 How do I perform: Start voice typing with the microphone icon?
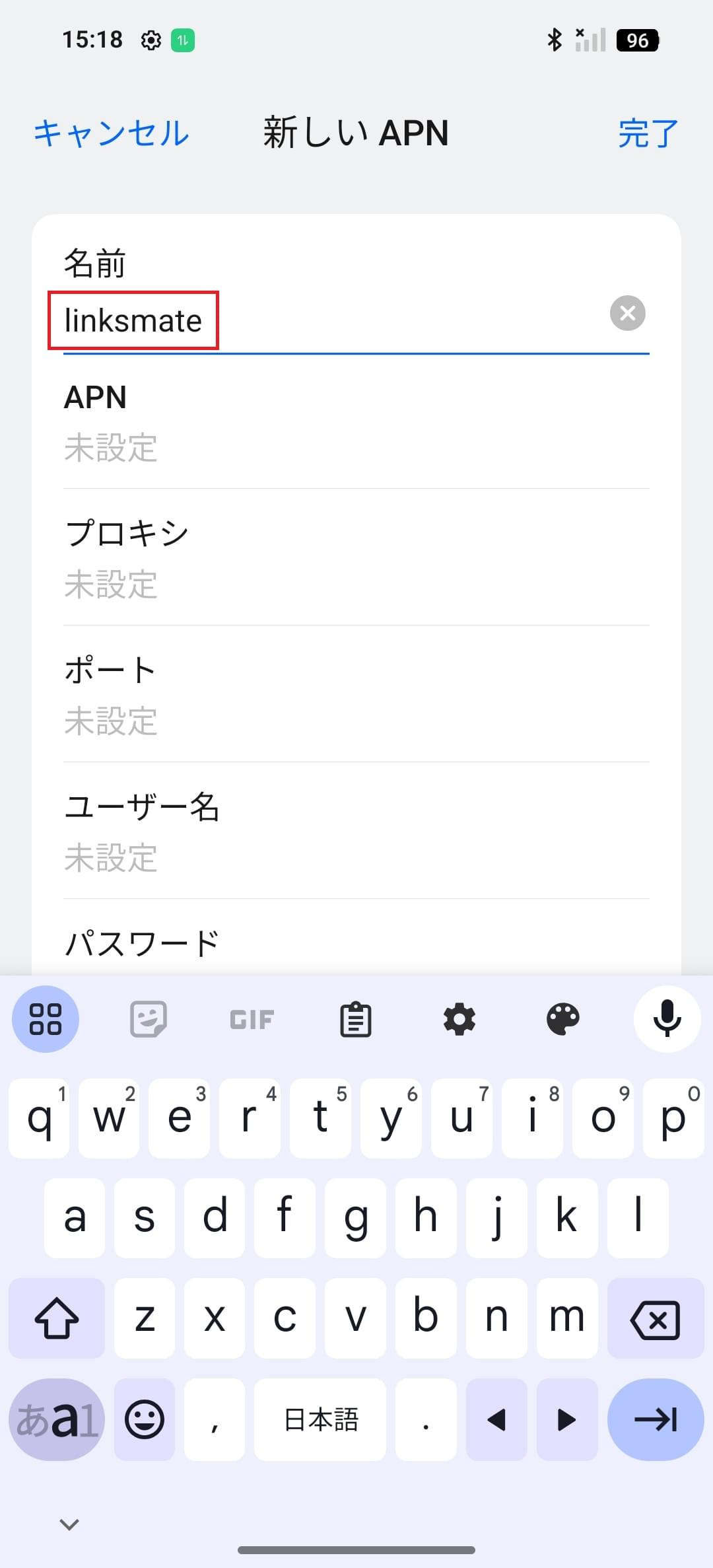click(x=667, y=1018)
